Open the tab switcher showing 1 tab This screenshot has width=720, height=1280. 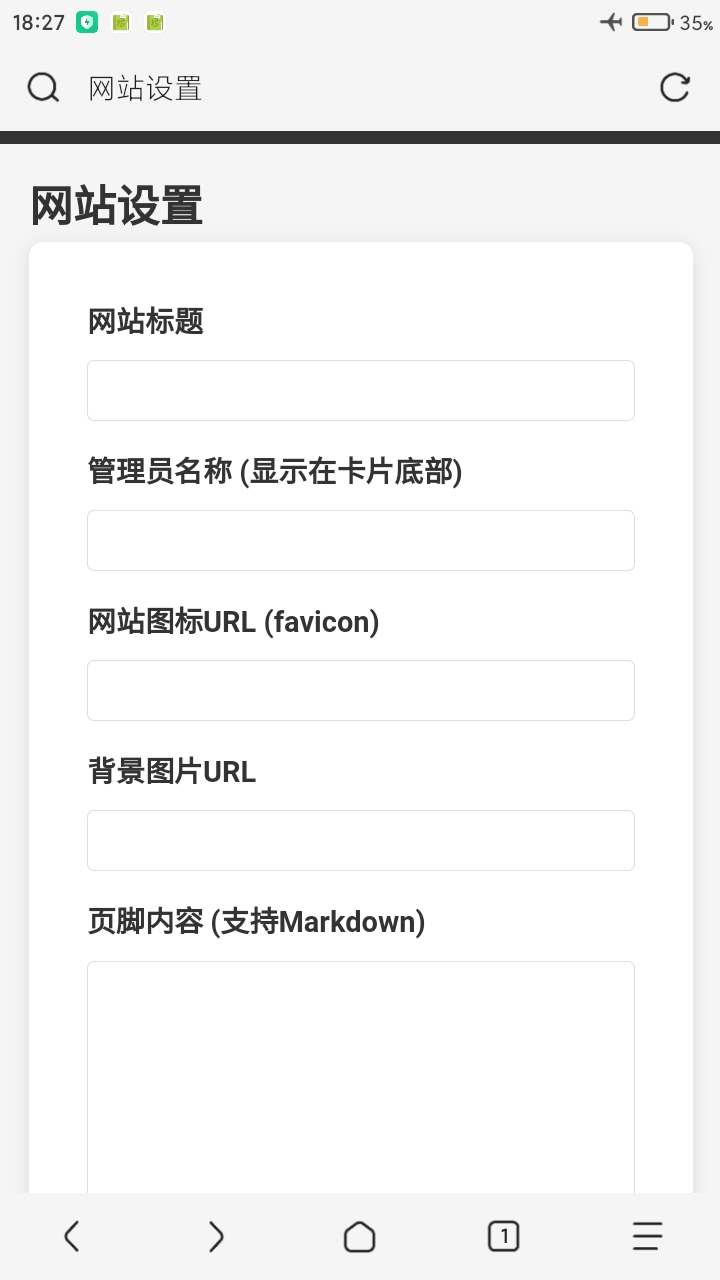504,1237
